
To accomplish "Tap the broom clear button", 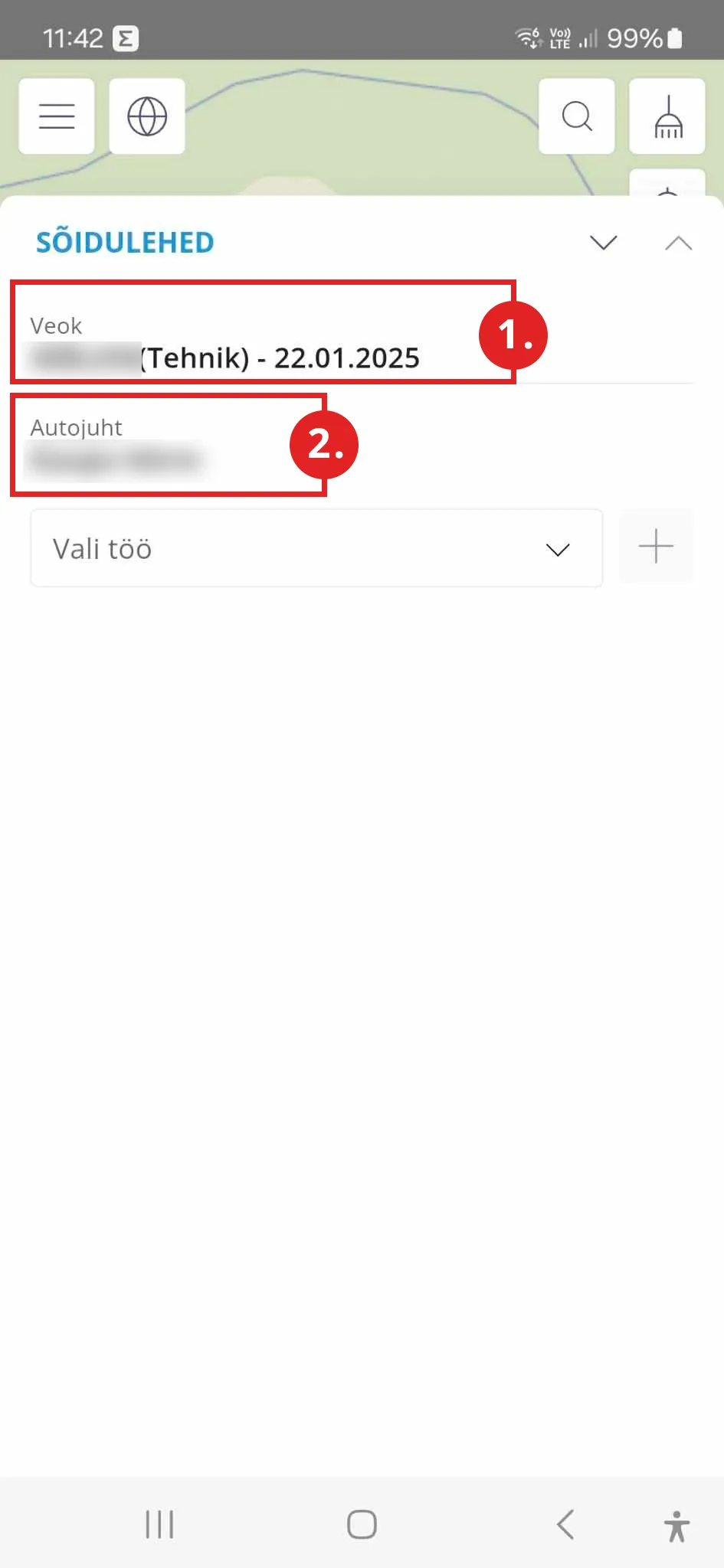I will click(667, 116).
